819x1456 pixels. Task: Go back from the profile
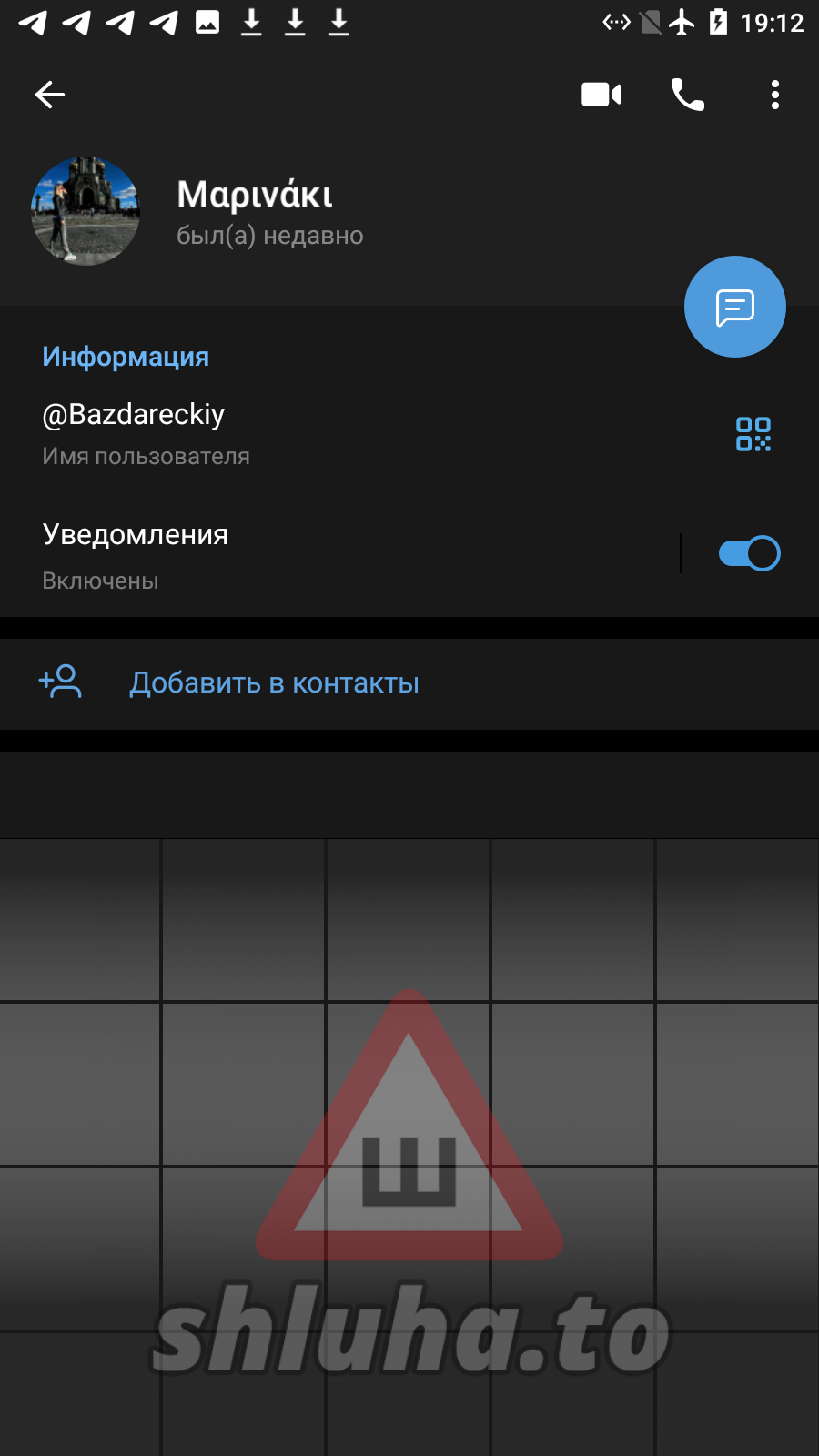(x=50, y=95)
